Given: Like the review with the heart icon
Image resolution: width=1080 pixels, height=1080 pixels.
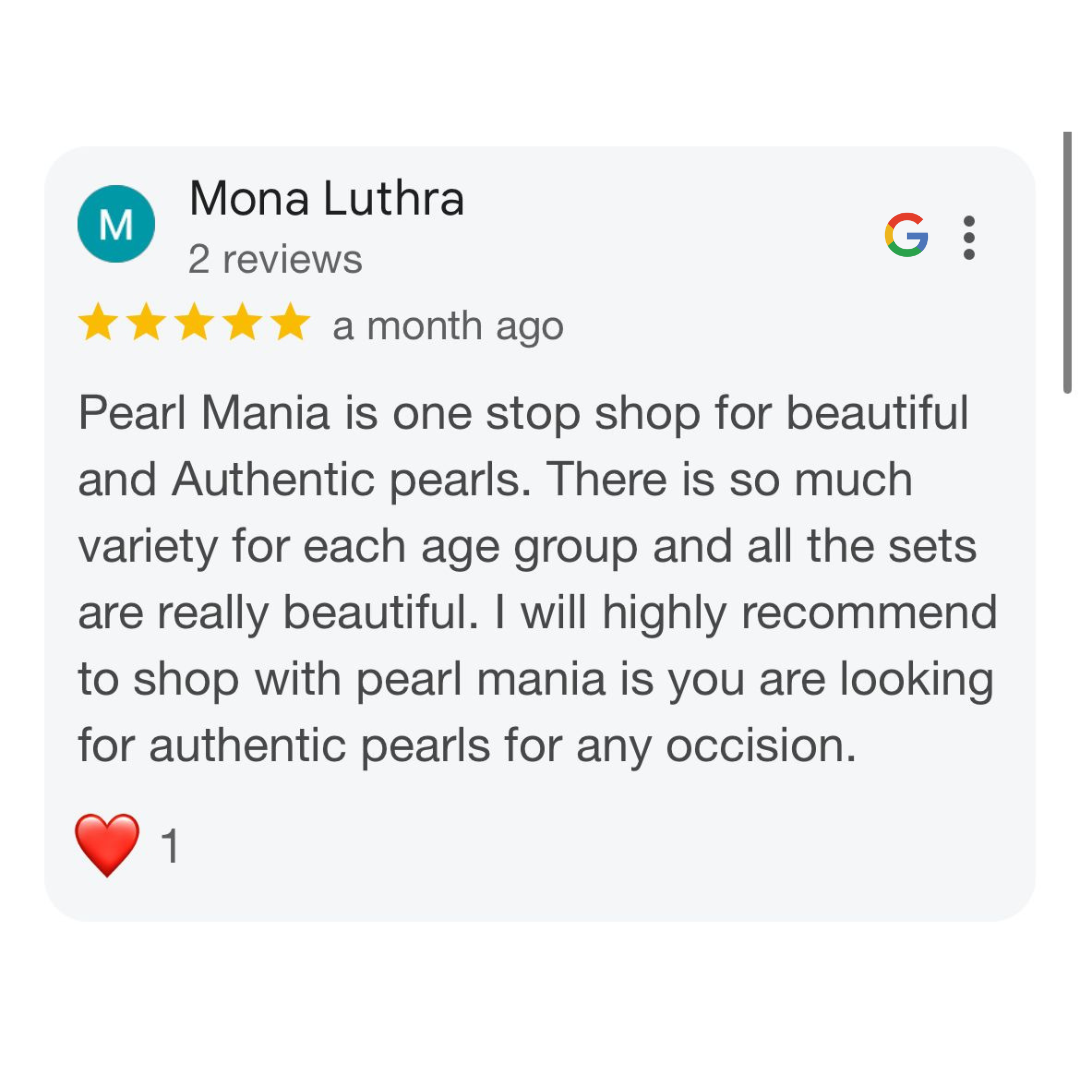Looking at the screenshot, I should coord(107,845).
